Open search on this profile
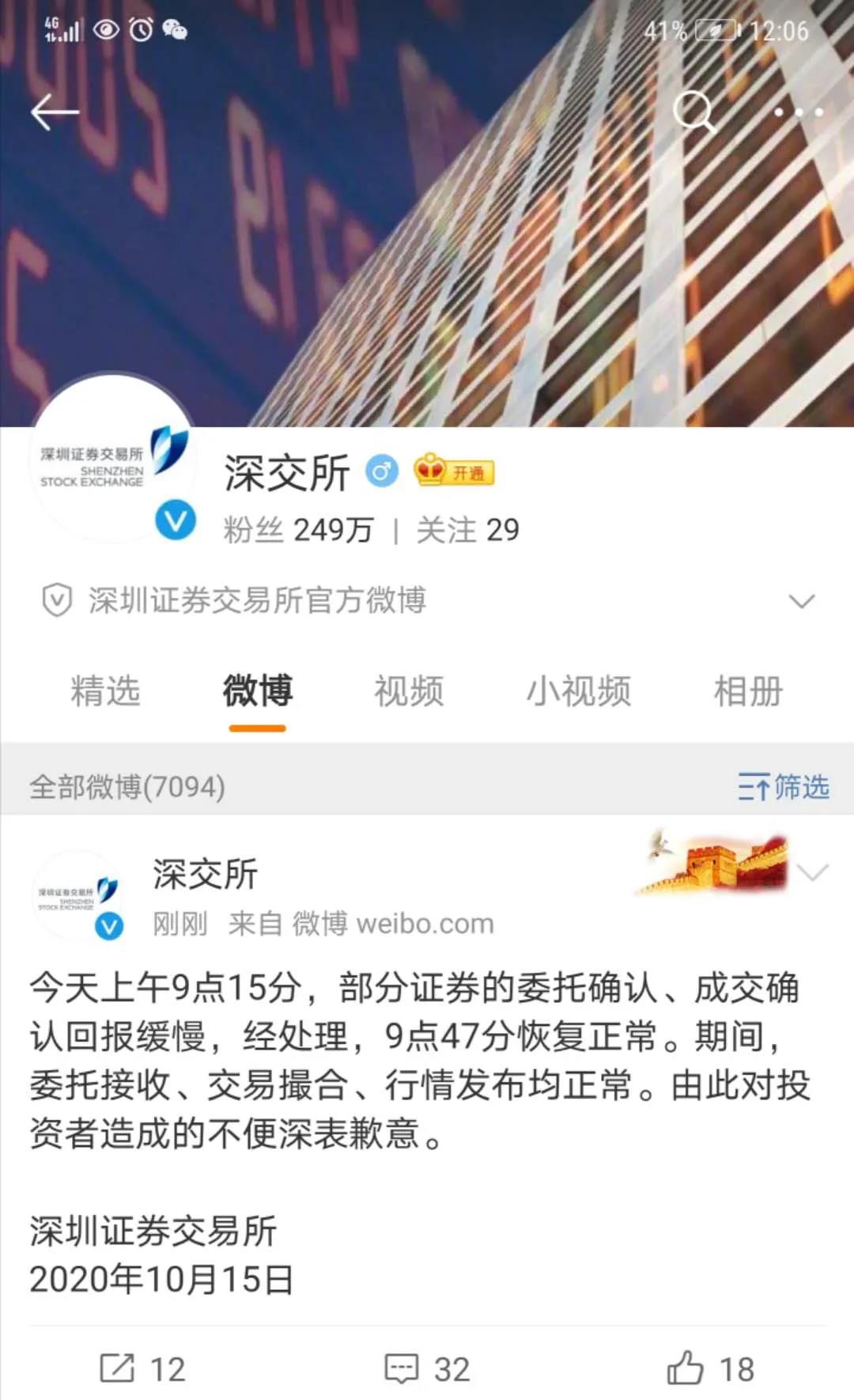This screenshot has width=854, height=1400. coord(693,112)
